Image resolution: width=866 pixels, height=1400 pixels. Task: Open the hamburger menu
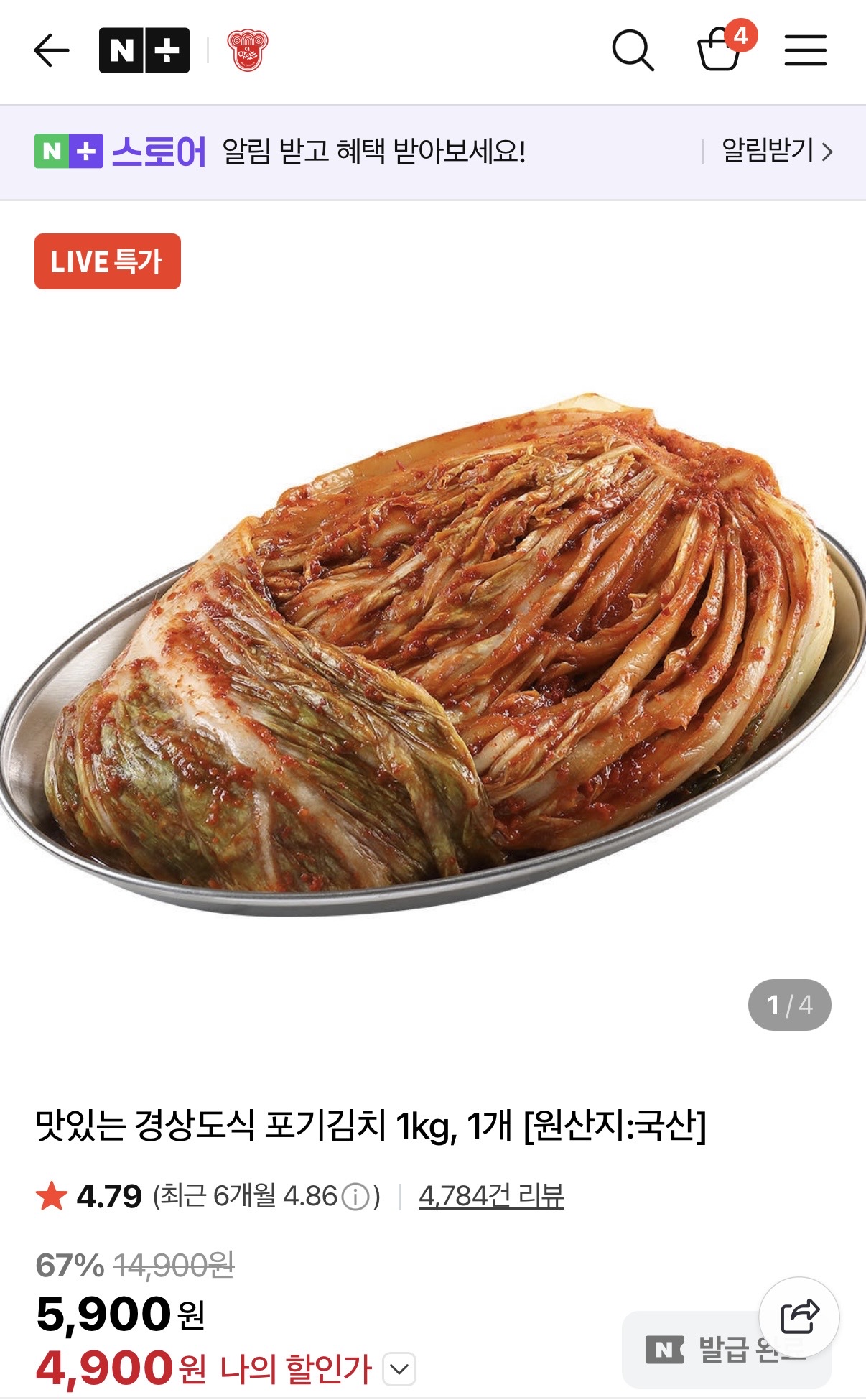coord(805,50)
